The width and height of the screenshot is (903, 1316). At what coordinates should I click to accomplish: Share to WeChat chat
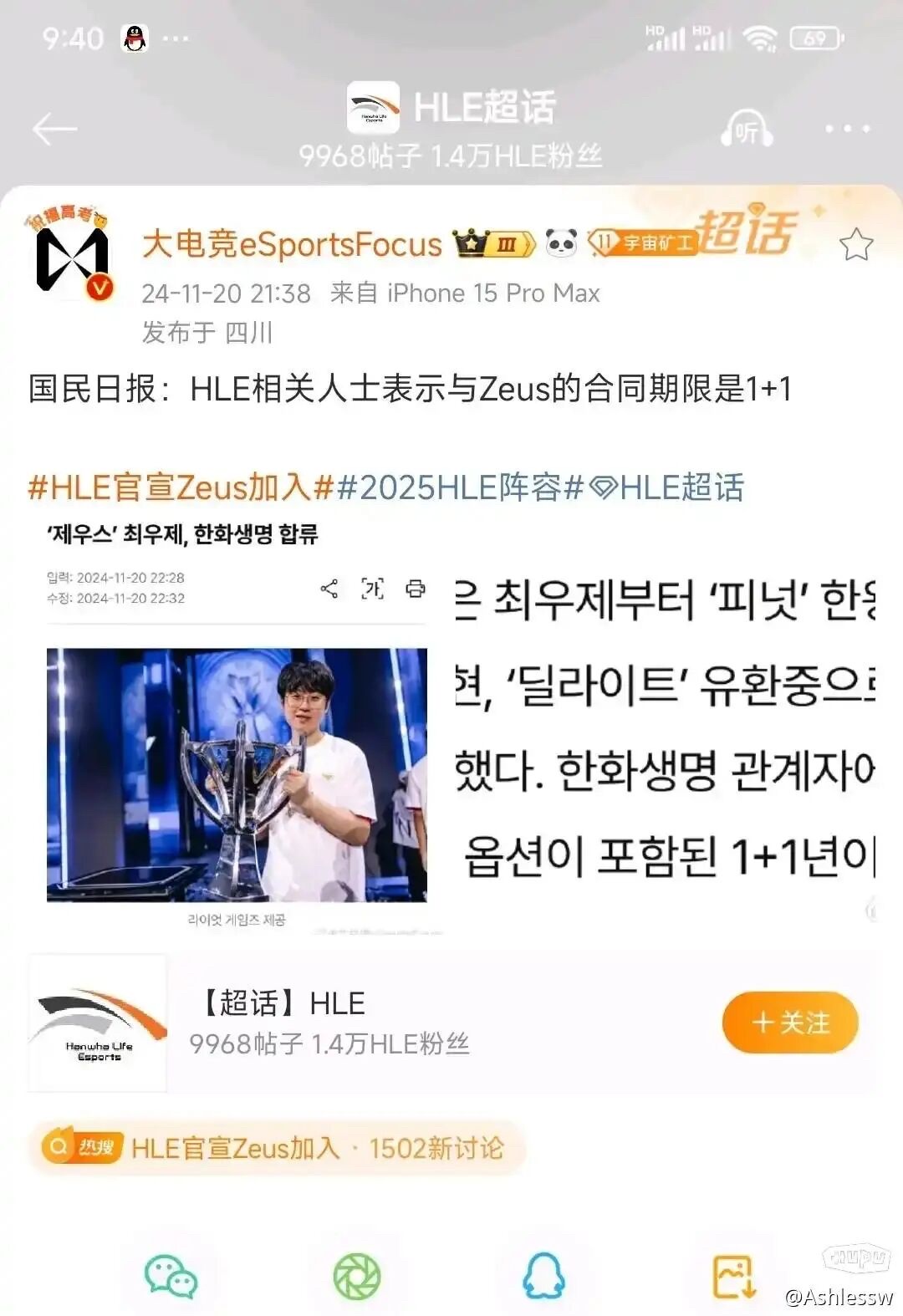coord(171,1277)
